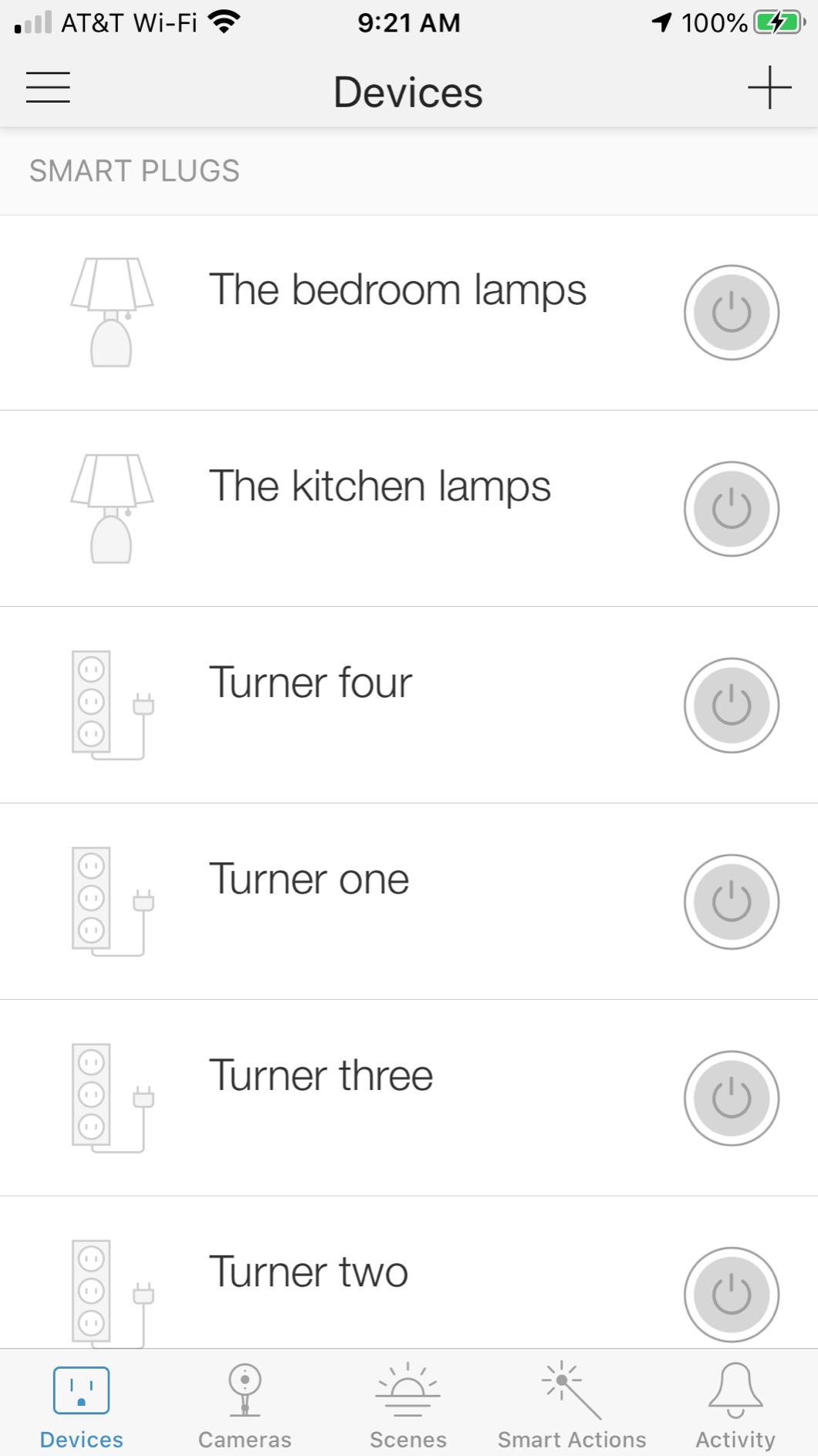Add a new device with plus icon
Screen dimensions: 818x1456
(769, 87)
